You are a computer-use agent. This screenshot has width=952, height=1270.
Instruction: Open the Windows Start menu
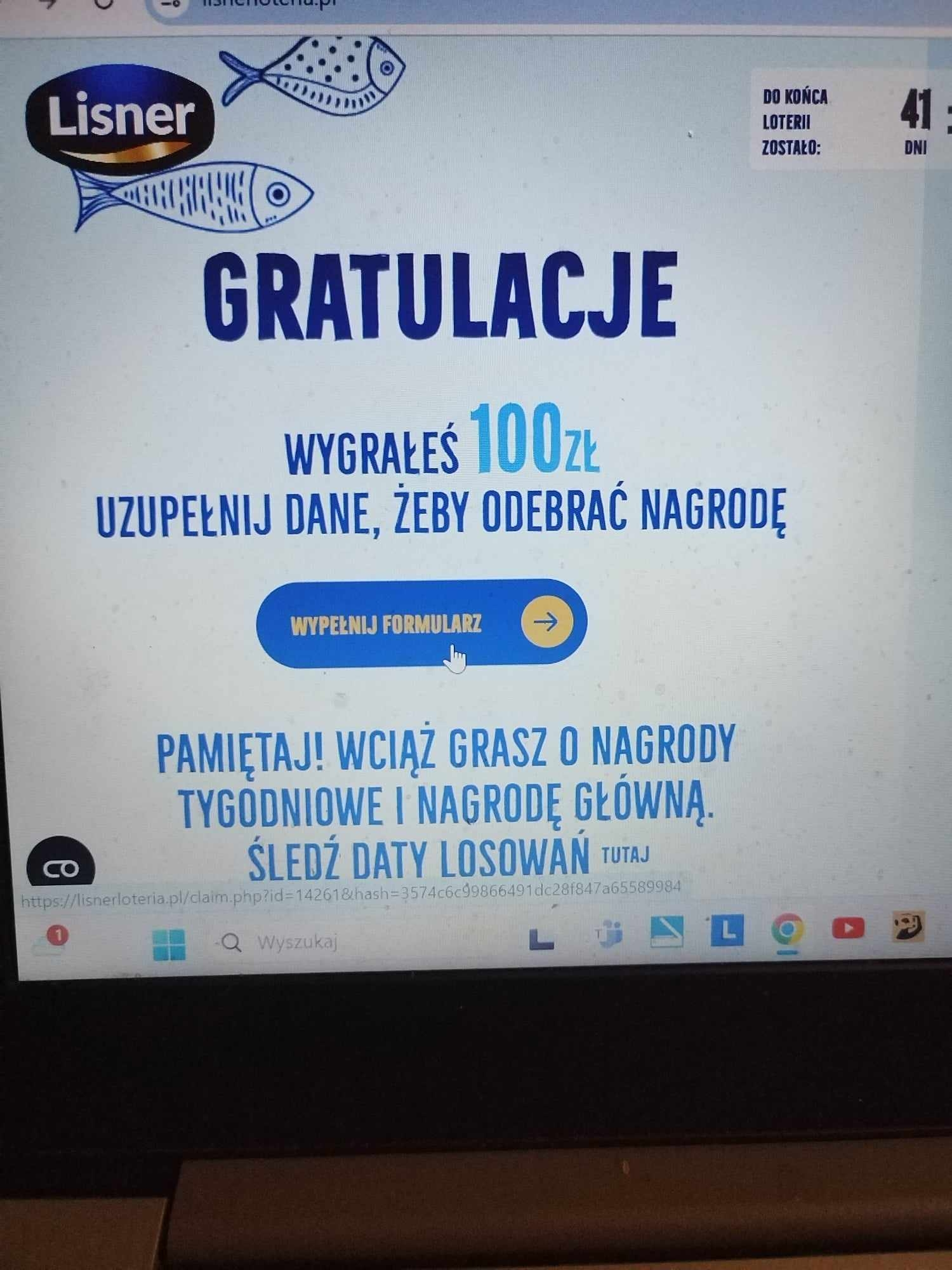tap(169, 943)
